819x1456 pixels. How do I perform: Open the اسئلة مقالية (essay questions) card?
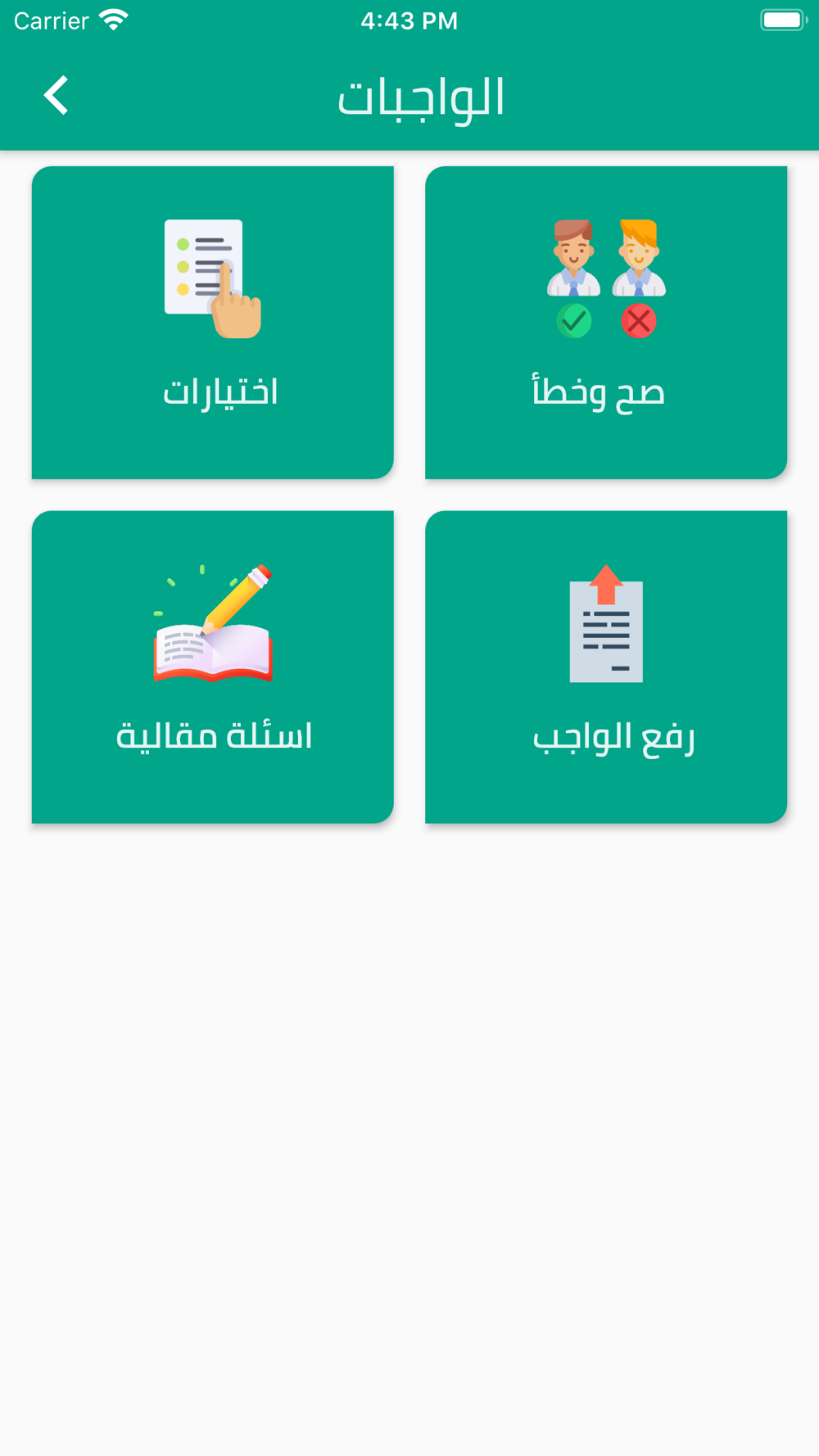(213, 667)
